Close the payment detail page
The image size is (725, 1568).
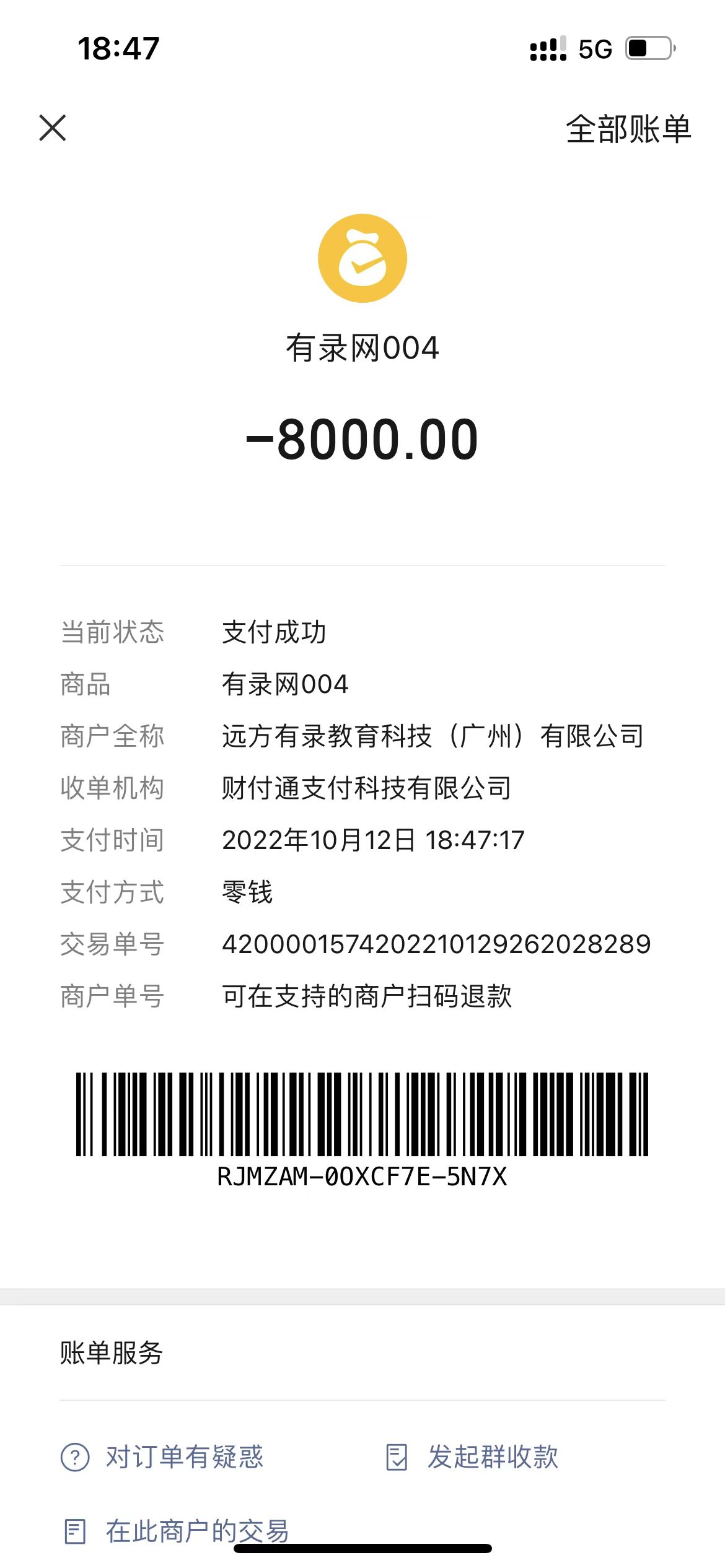(53, 128)
